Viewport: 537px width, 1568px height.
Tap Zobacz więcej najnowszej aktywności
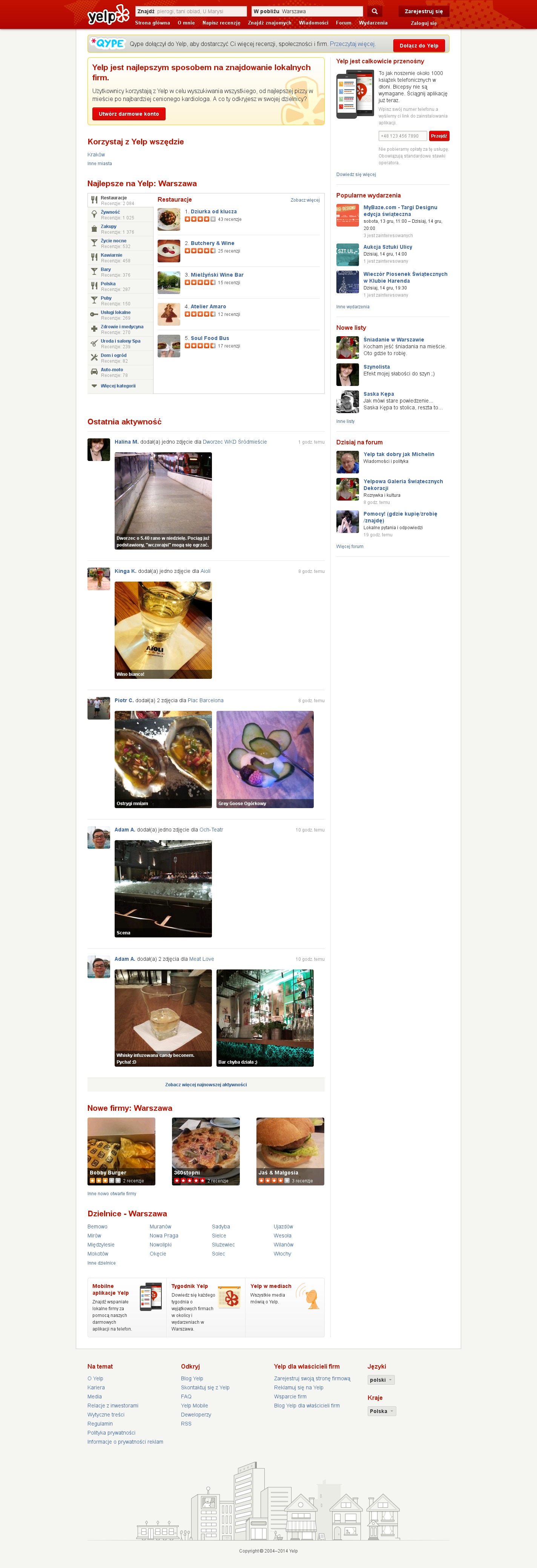point(206,1085)
